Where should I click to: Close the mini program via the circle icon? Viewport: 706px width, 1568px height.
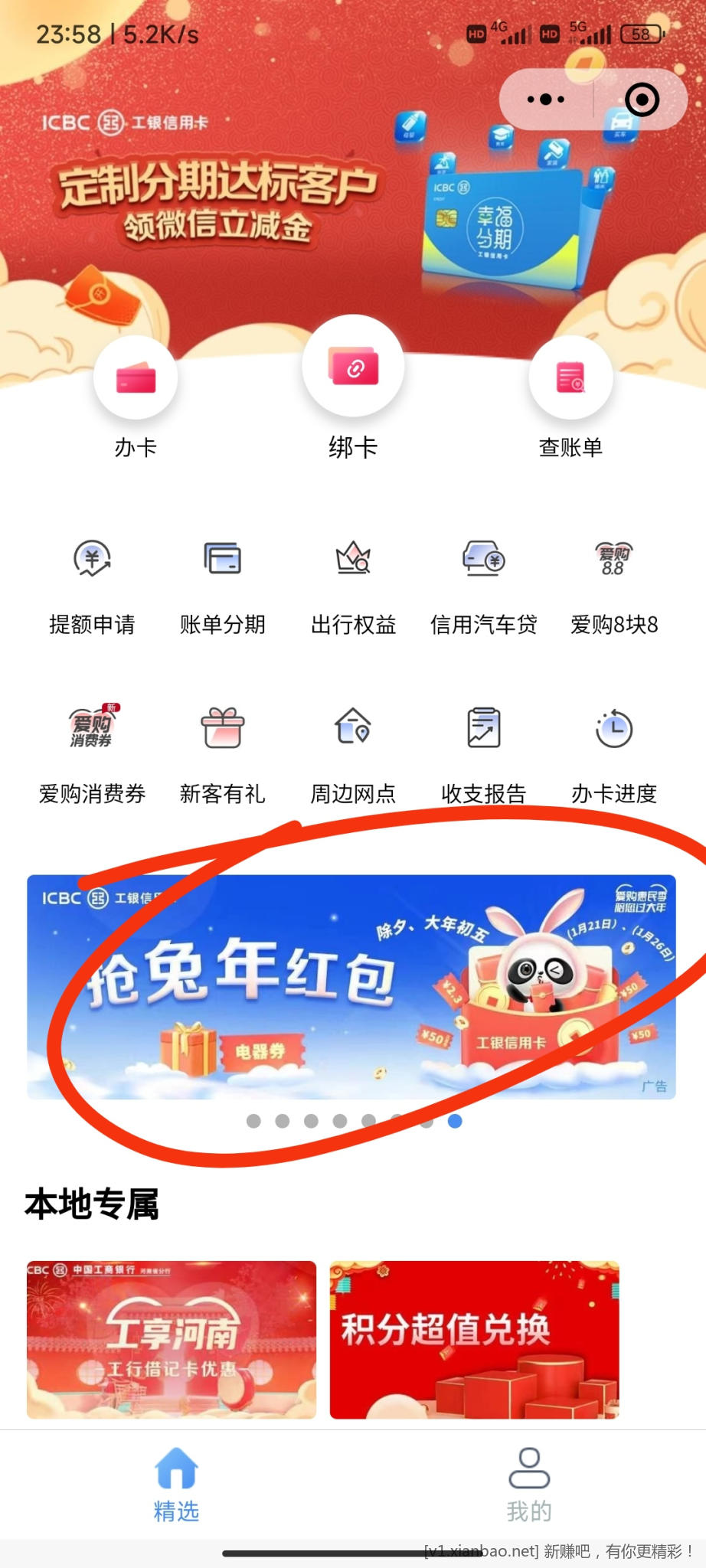(641, 100)
